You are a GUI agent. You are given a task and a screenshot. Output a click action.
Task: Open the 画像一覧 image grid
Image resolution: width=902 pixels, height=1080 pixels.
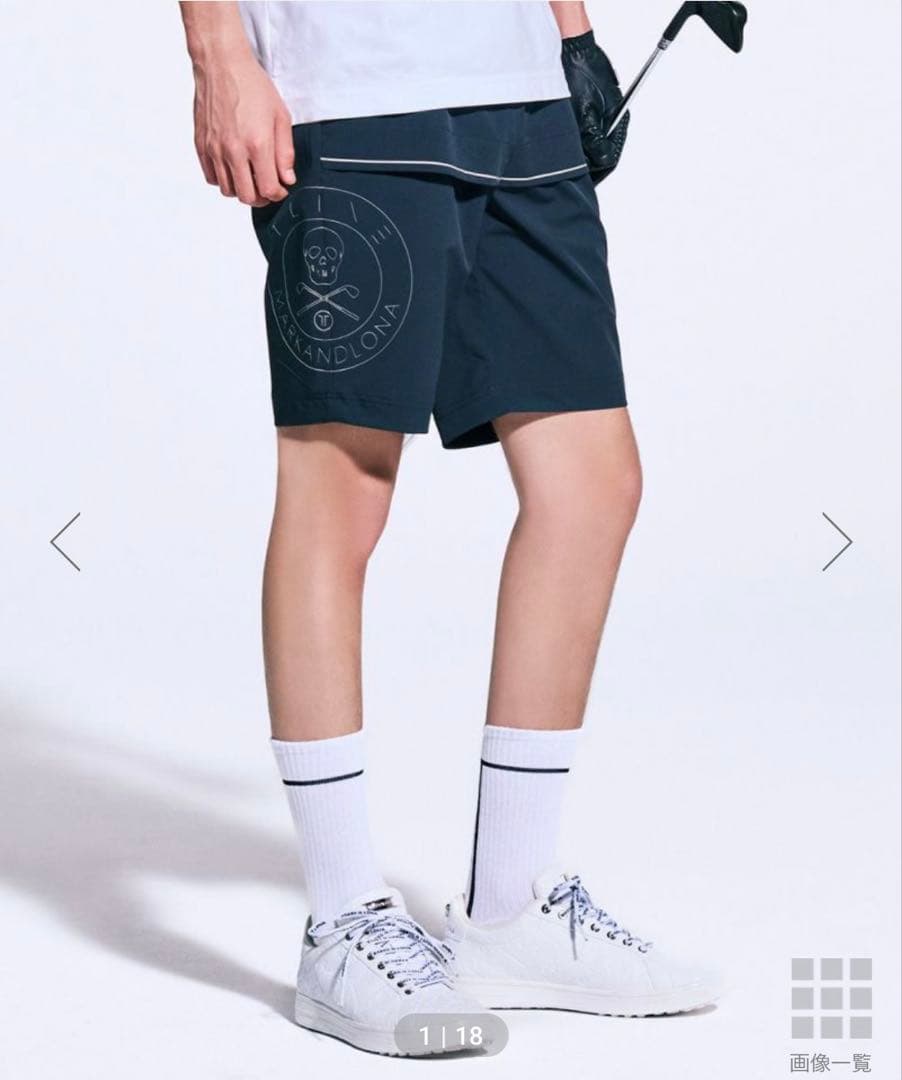coord(831,1010)
